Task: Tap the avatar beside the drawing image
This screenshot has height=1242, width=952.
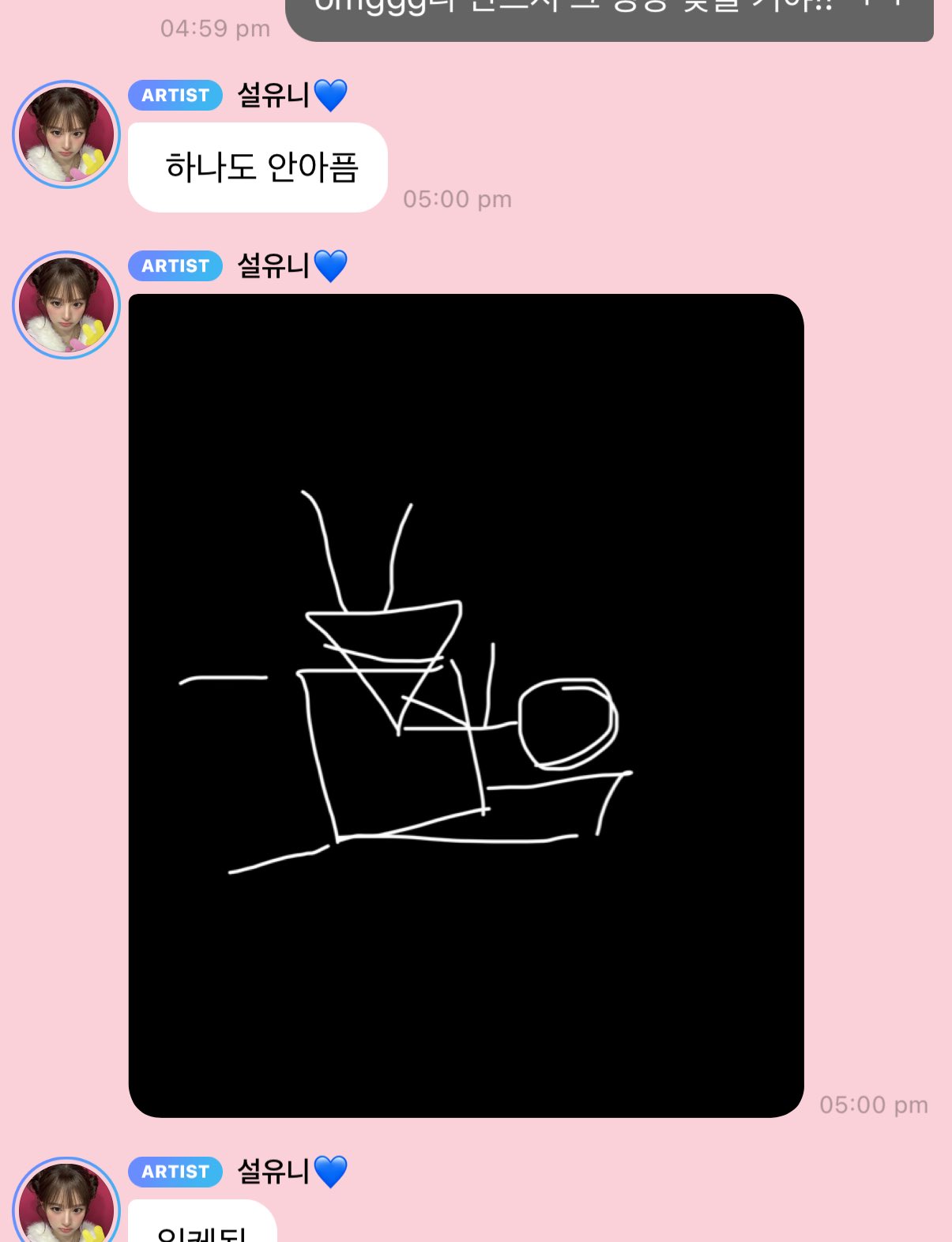Action: [x=66, y=305]
